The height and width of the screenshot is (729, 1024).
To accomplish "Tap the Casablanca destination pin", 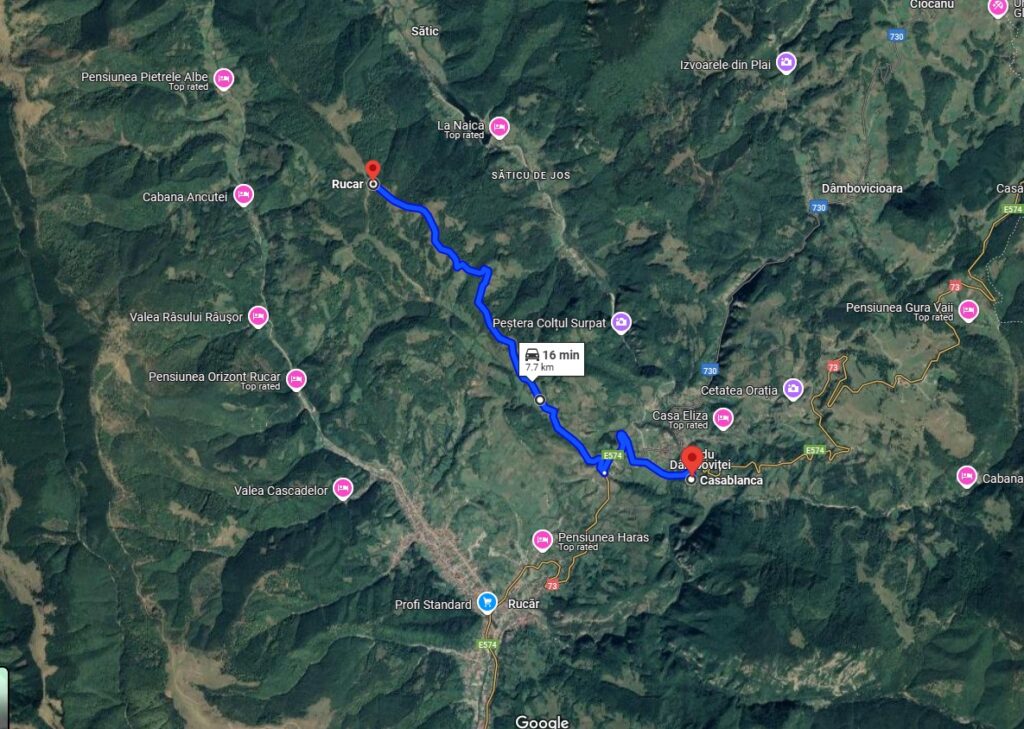I will (691, 464).
